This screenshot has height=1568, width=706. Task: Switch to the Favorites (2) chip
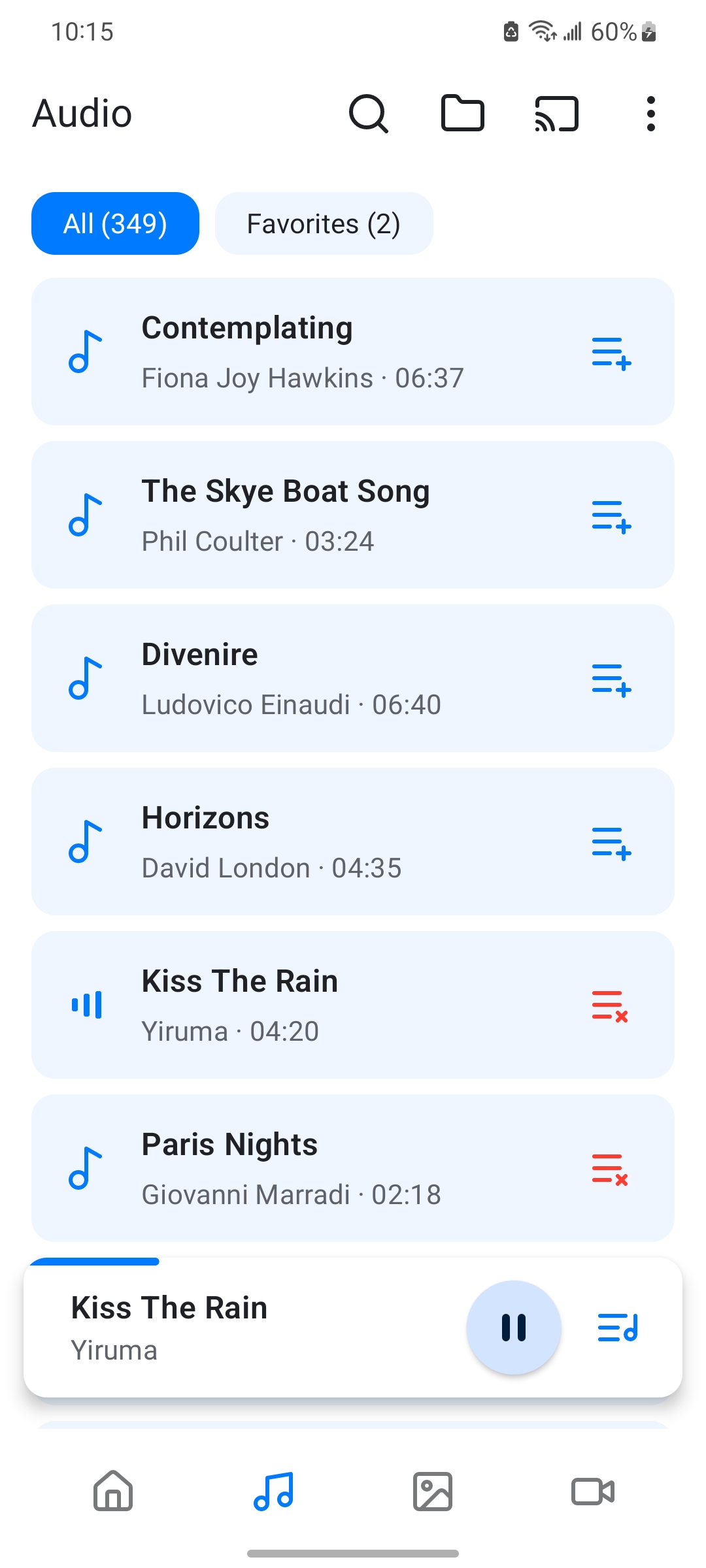(324, 223)
